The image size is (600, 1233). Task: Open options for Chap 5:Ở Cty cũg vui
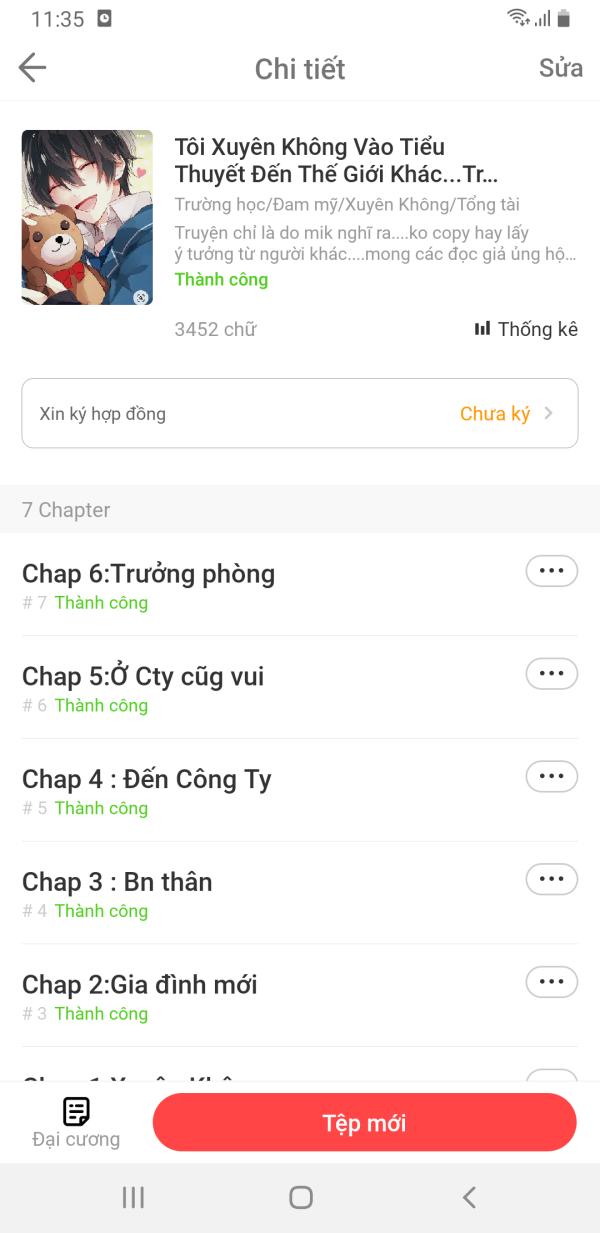(551, 674)
